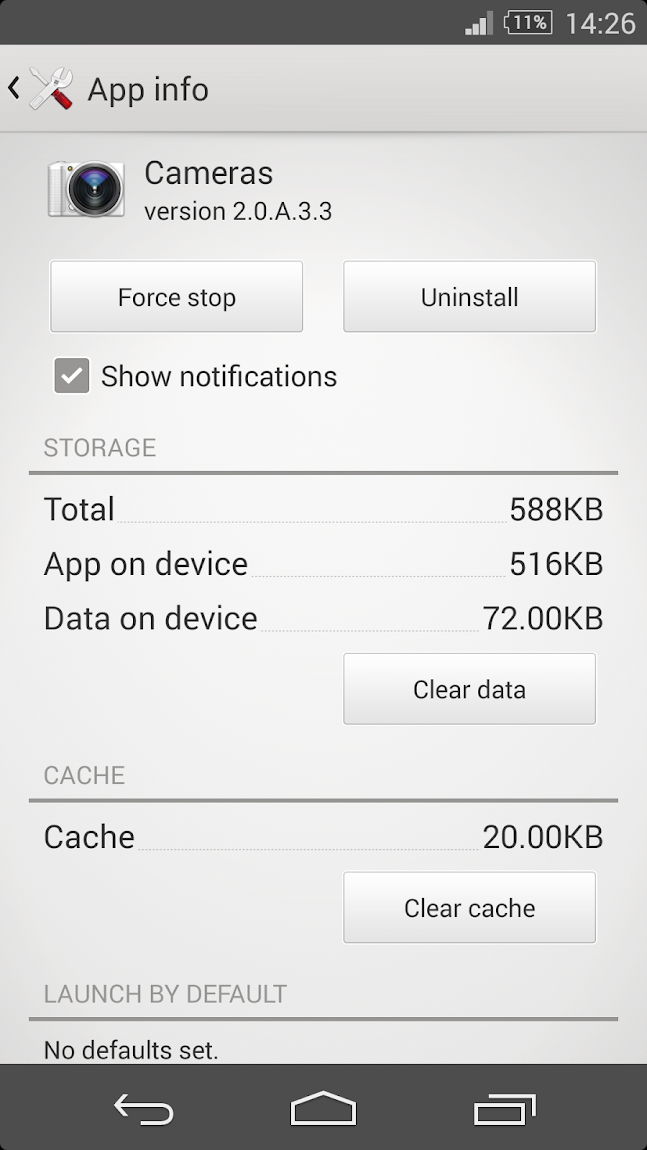The width and height of the screenshot is (647, 1150).
Task: Go back using the App info arrow
Action: coord(14,88)
